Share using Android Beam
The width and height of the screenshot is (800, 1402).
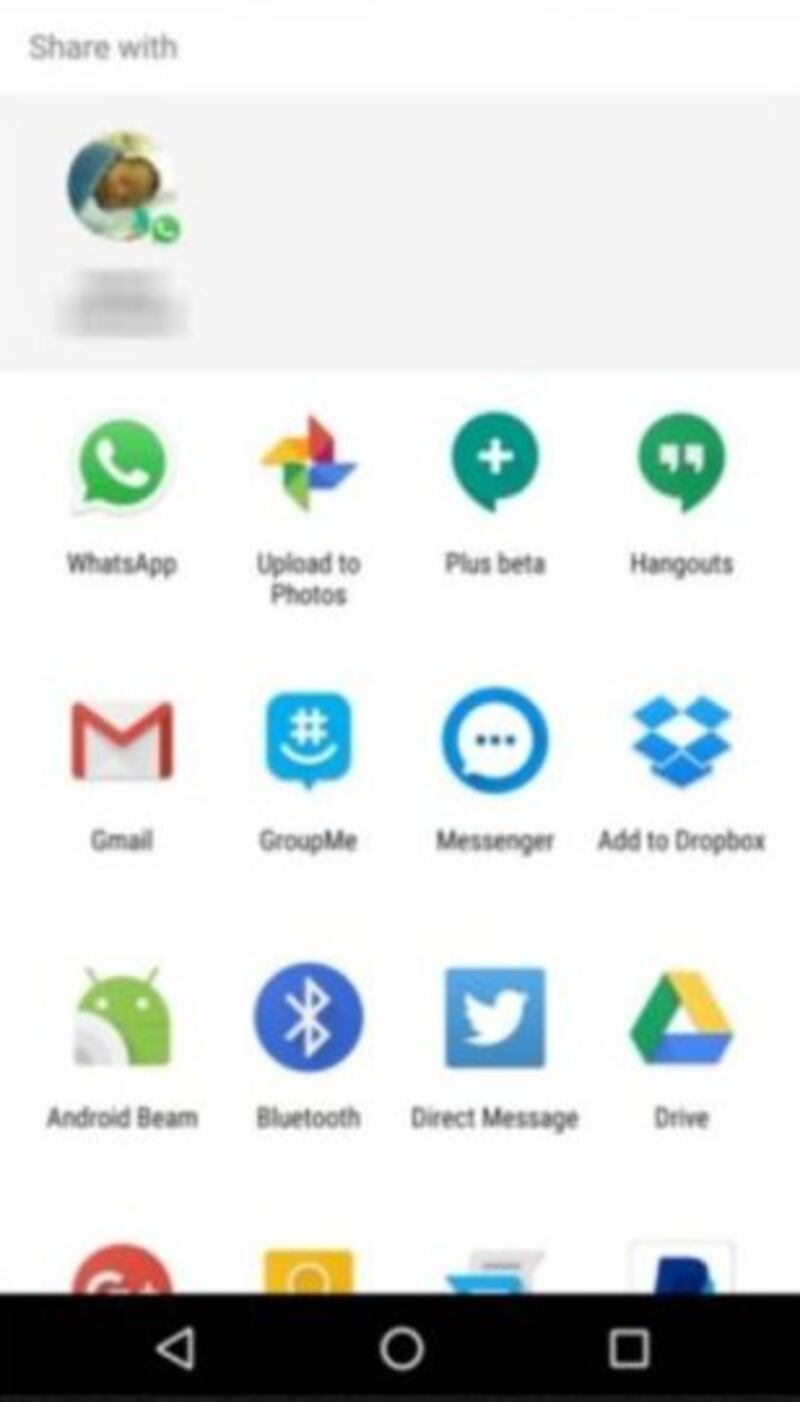(x=122, y=1018)
